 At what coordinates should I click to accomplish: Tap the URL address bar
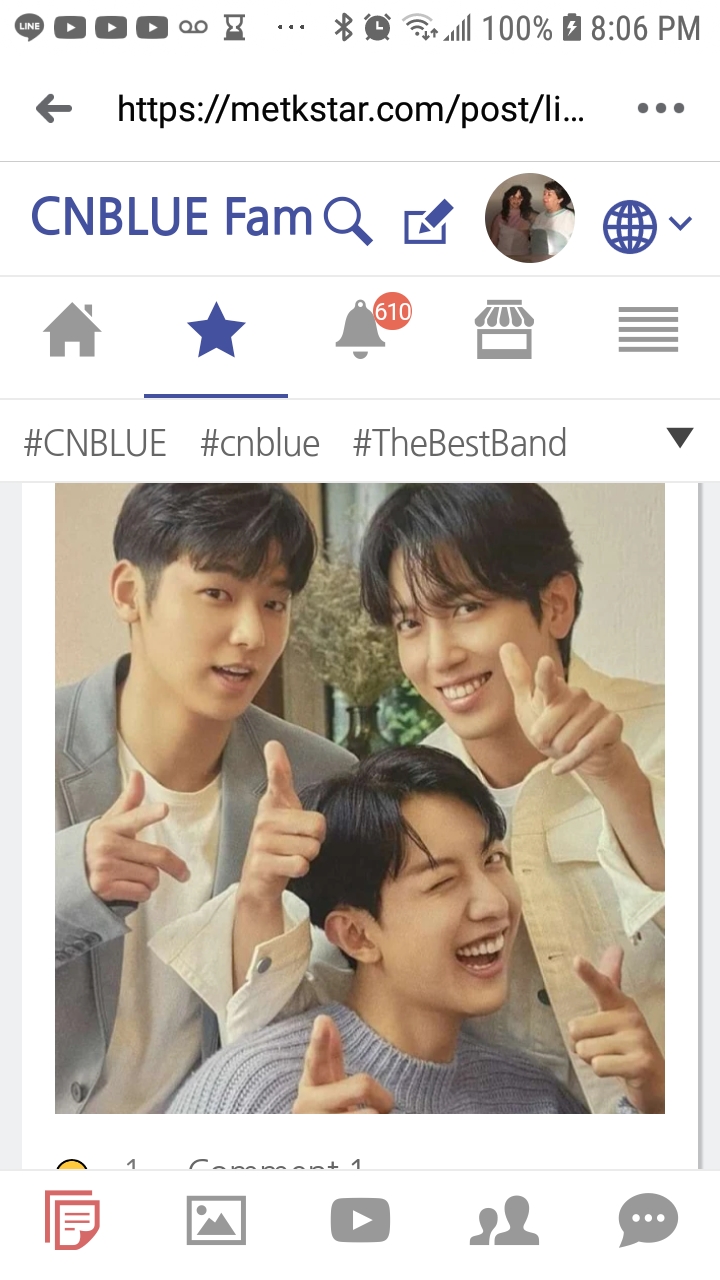[x=350, y=109]
